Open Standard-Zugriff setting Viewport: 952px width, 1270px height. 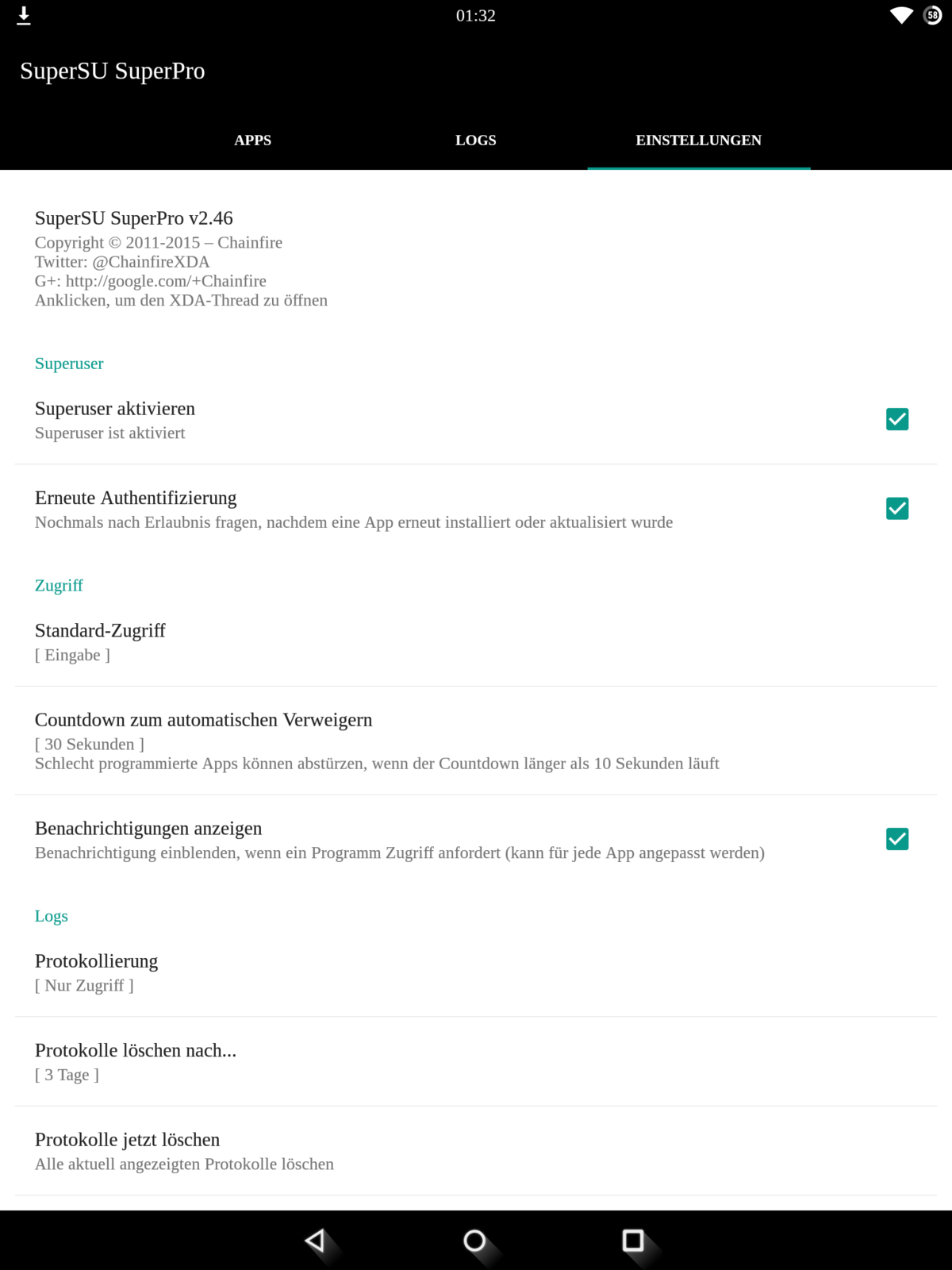(x=100, y=641)
